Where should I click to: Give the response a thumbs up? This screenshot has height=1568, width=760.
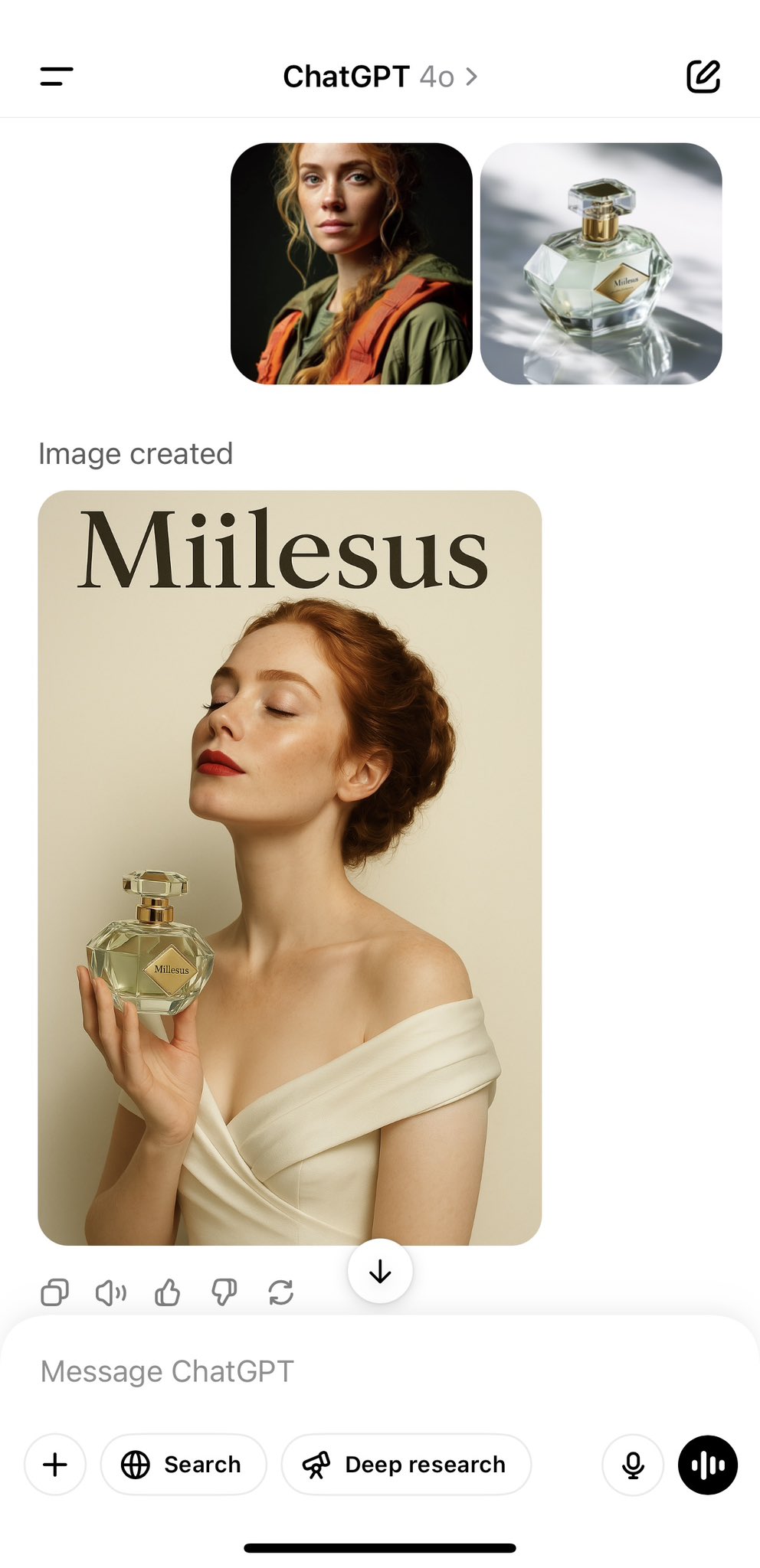tap(168, 1292)
